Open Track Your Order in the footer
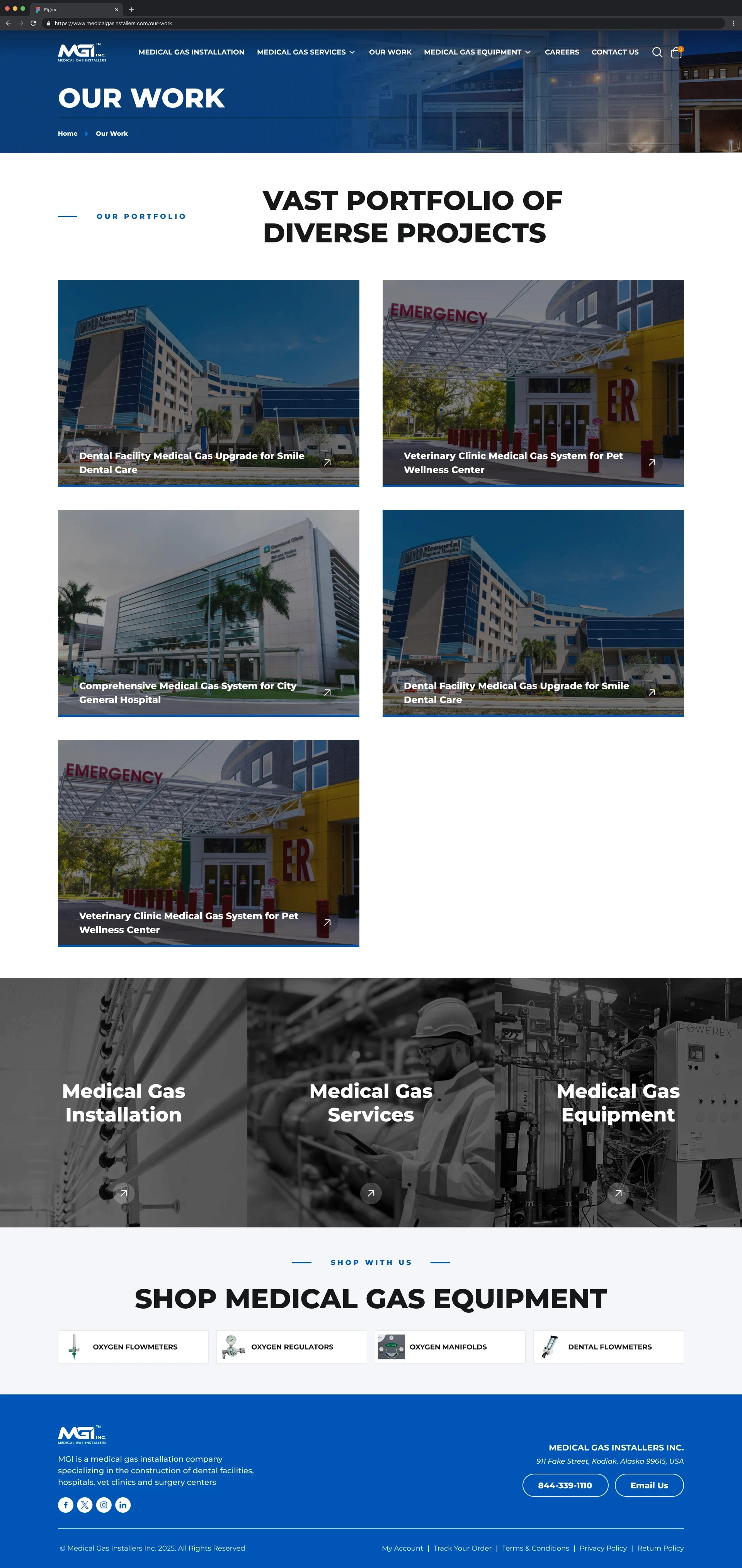742x1568 pixels. click(463, 1548)
